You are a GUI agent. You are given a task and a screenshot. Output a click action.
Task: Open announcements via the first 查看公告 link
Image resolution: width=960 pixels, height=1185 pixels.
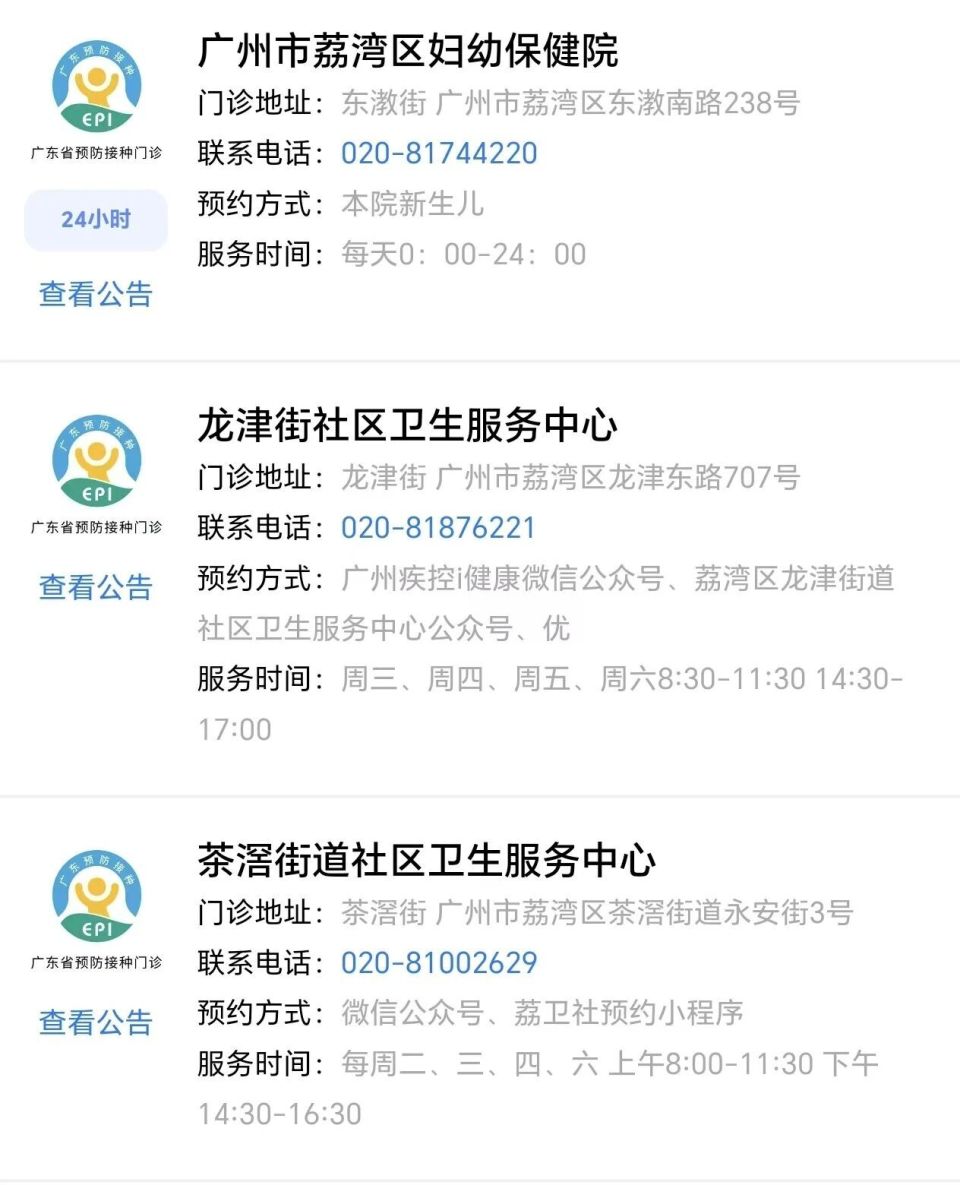95,297
